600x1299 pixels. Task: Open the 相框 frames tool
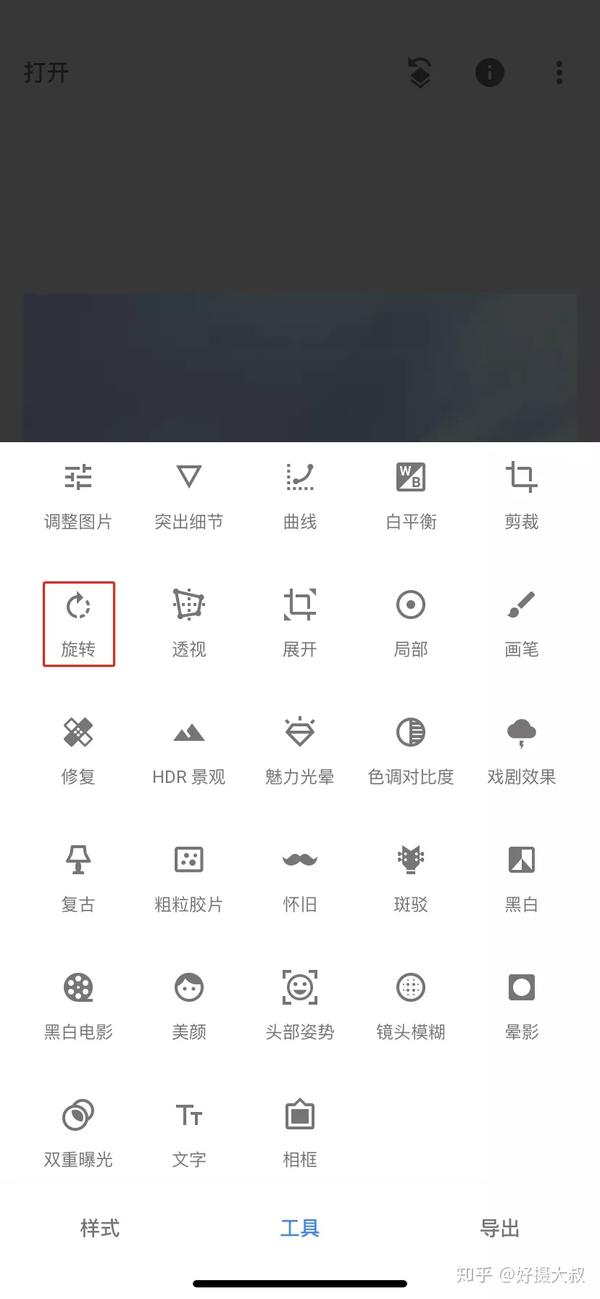(300, 1132)
